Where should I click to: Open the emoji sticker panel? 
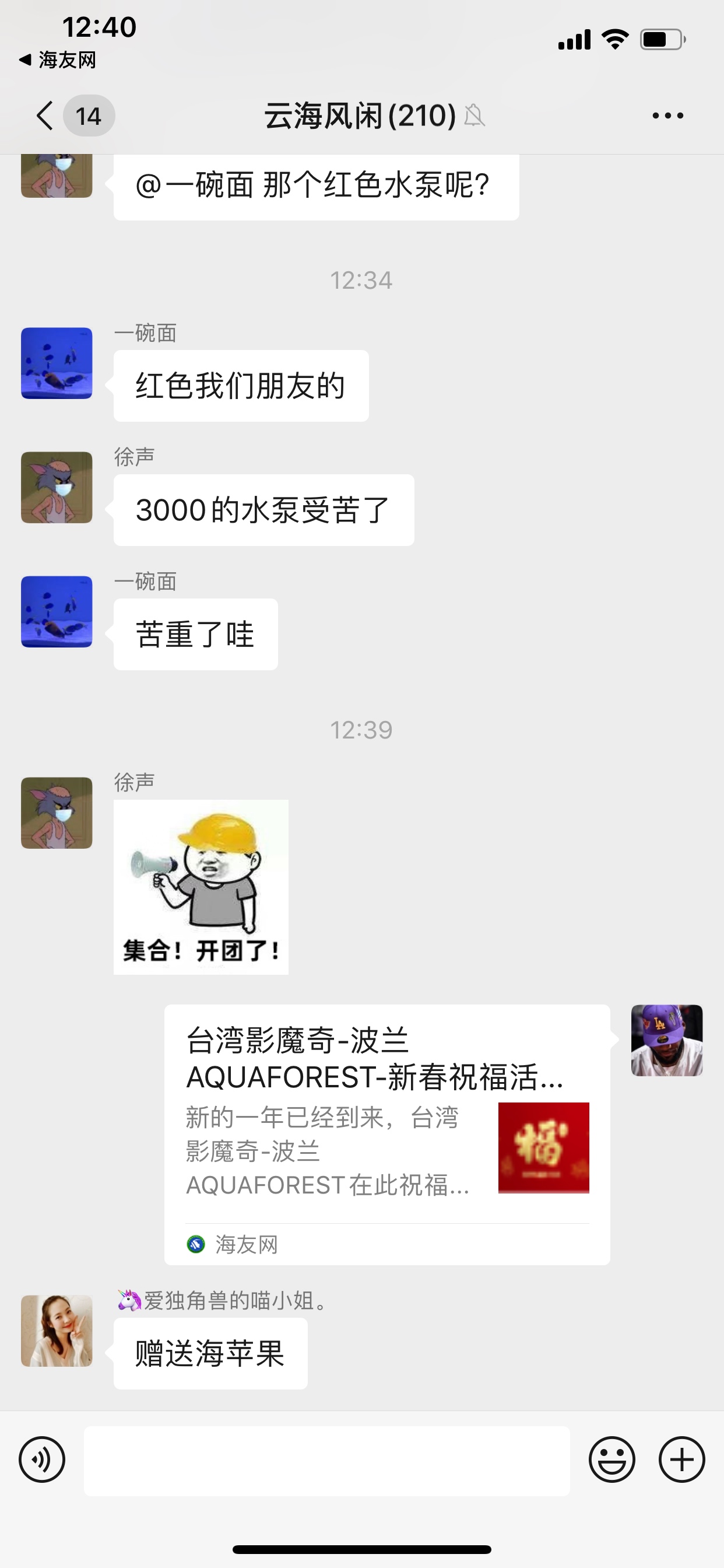[611, 1459]
